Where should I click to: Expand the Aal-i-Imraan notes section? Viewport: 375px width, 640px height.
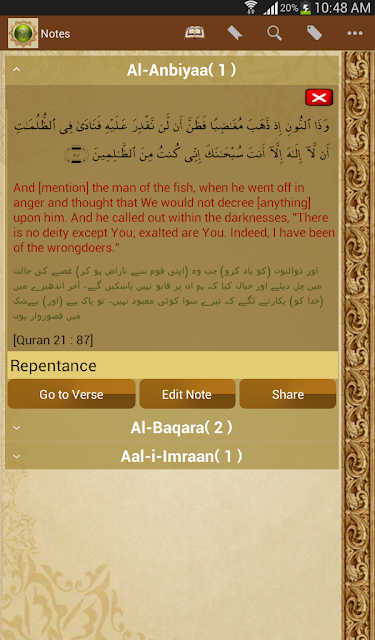(172, 456)
